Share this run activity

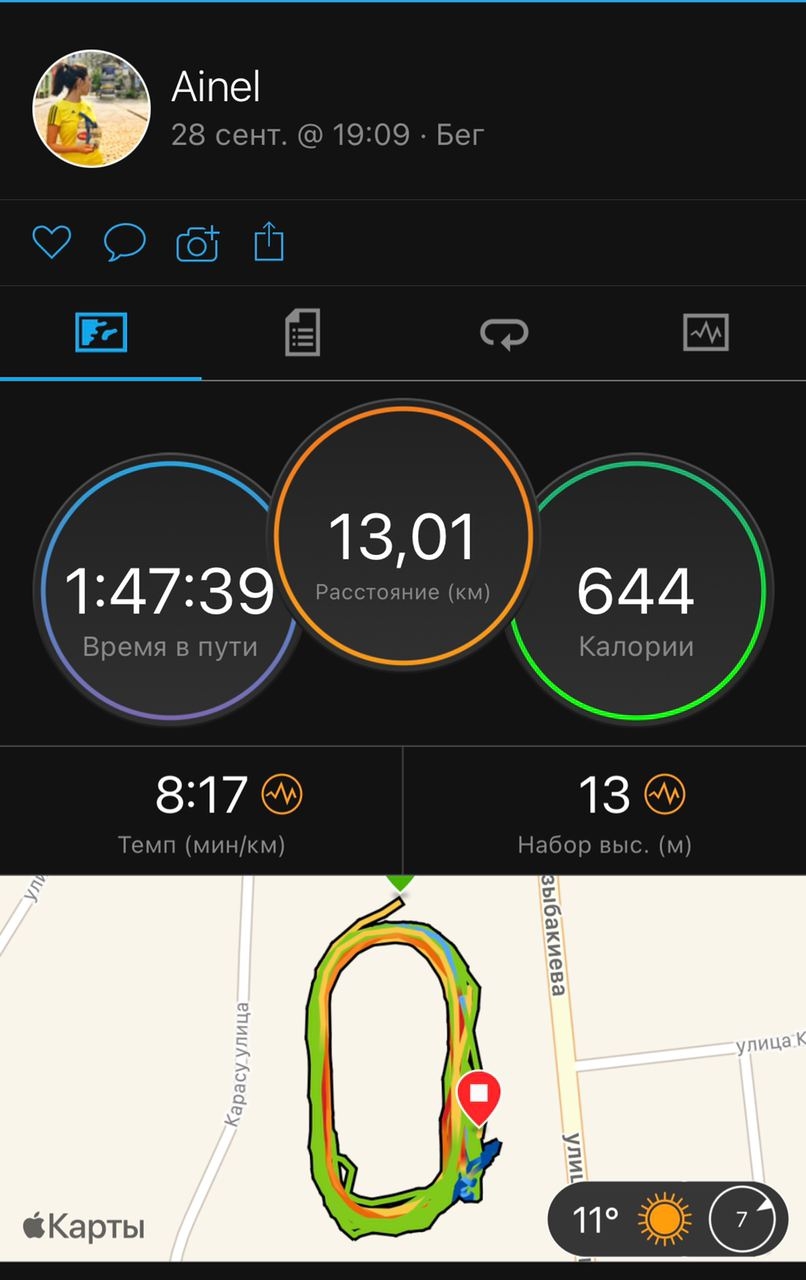pos(269,242)
